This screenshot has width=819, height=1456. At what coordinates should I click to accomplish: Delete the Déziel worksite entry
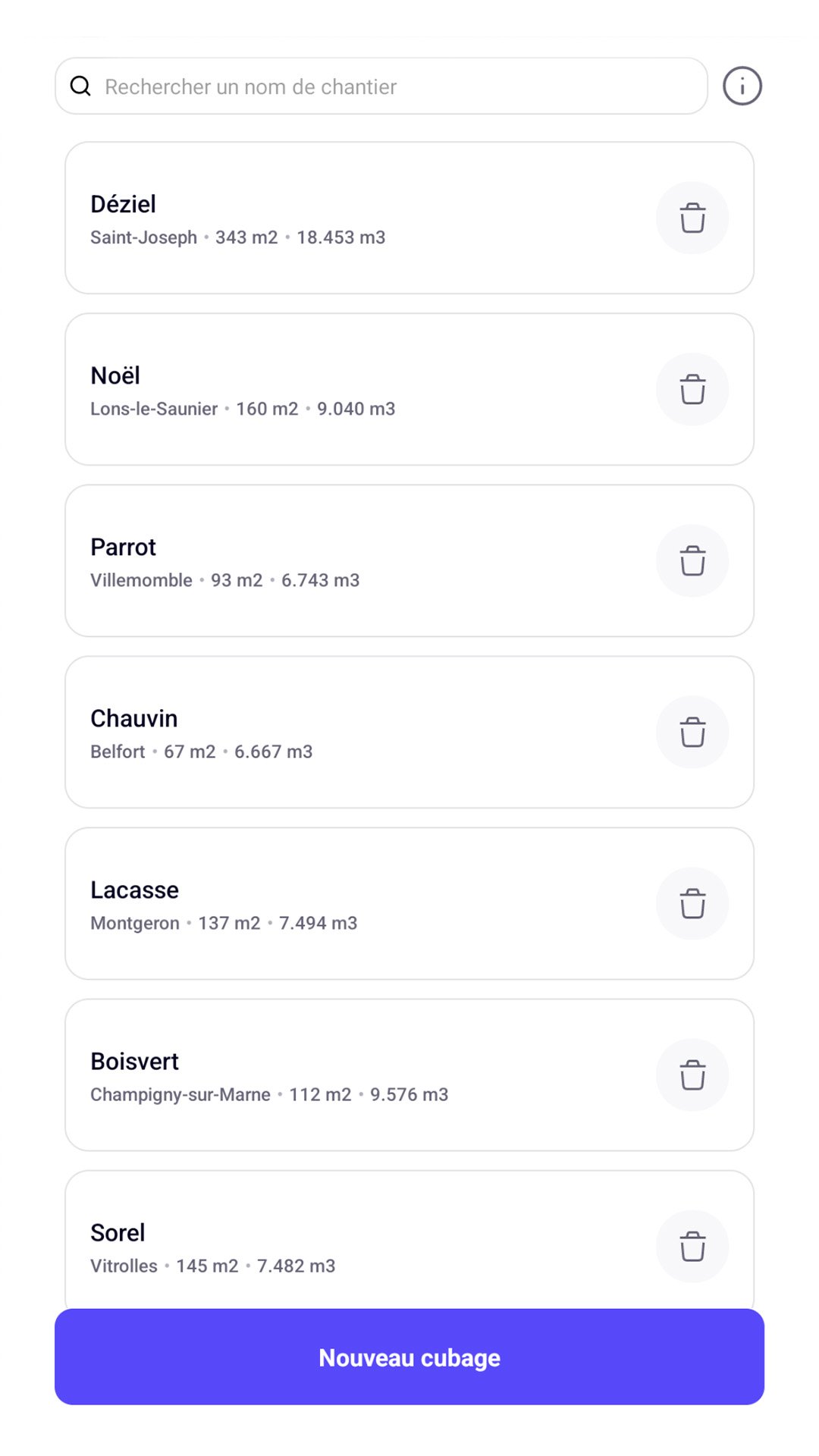692,217
